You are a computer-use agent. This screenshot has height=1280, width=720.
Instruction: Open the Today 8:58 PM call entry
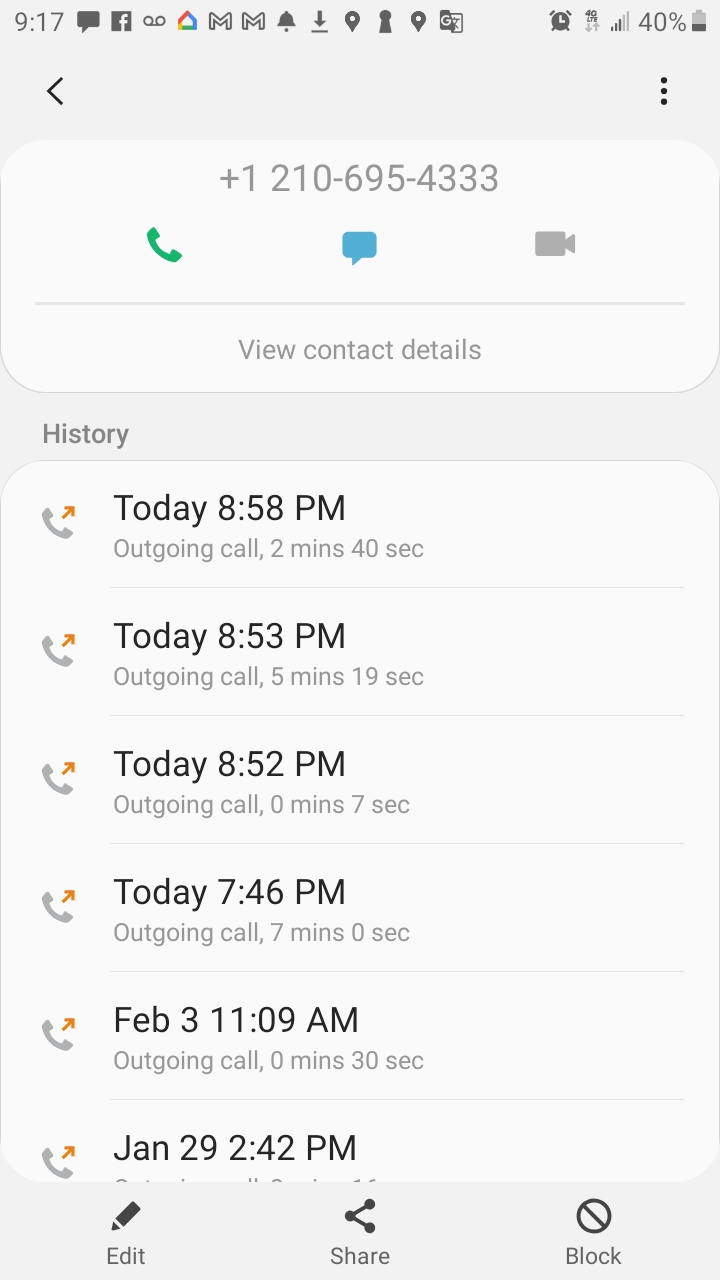point(360,524)
